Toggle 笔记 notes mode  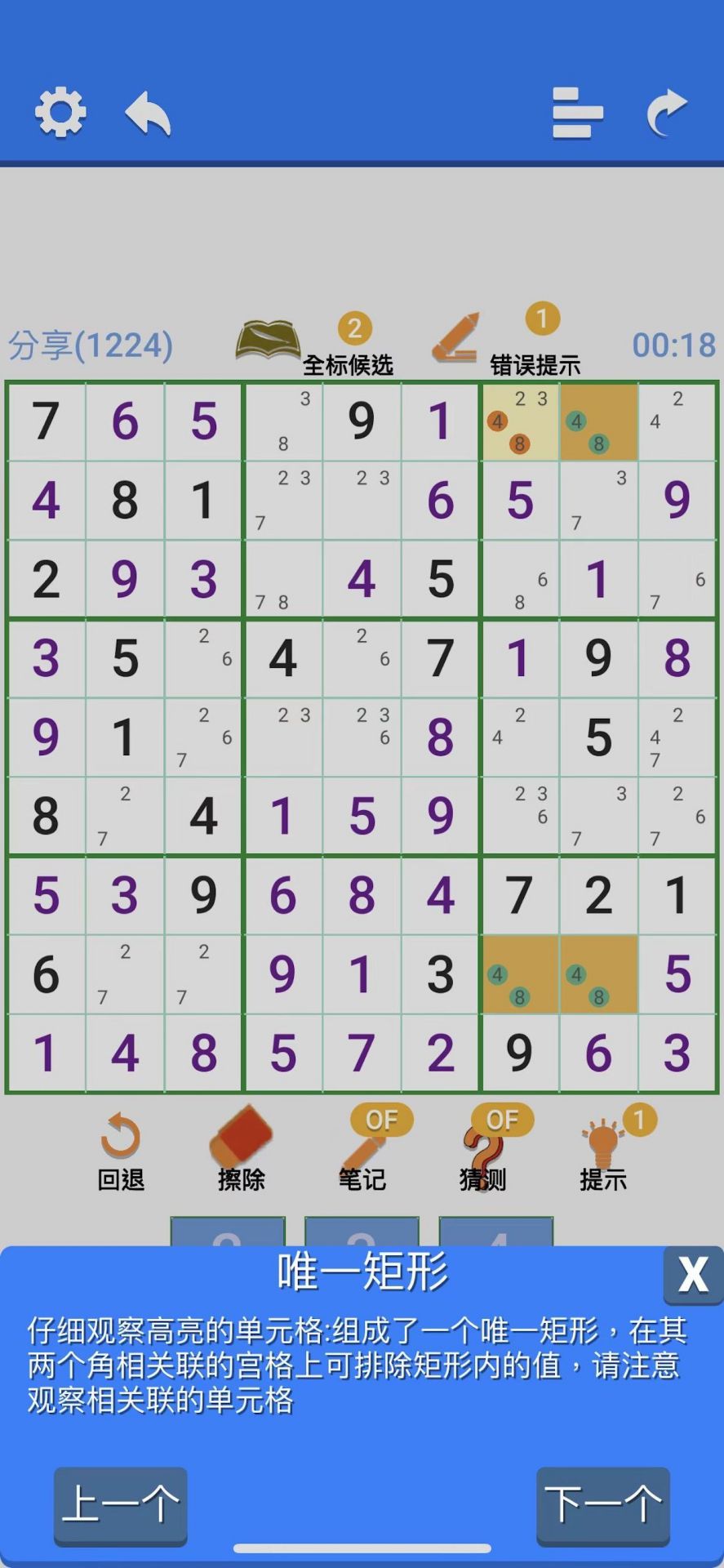pos(362,1151)
